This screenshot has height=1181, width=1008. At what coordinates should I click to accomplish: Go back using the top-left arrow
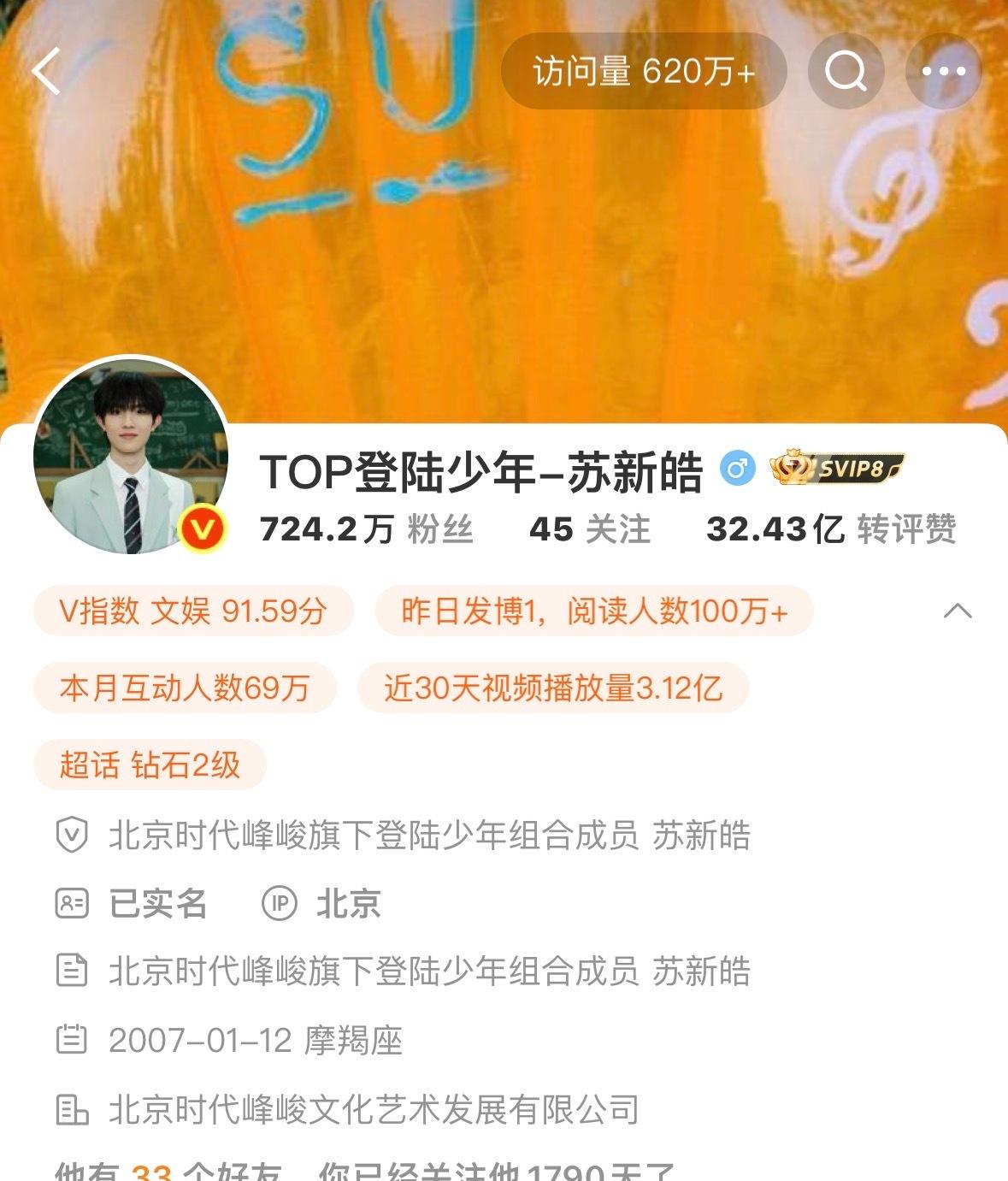click(x=47, y=70)
